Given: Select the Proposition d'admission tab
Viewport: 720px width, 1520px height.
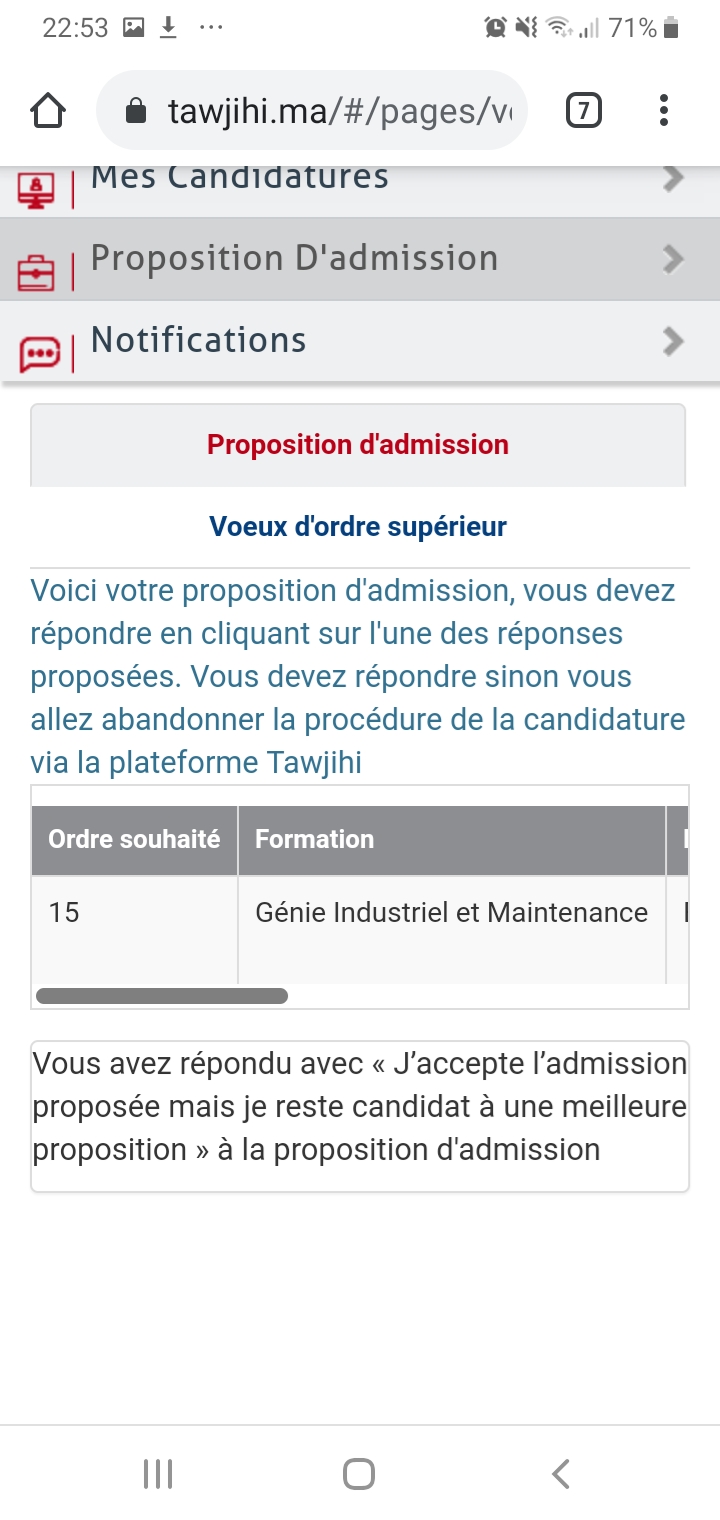Looking at the screenshot, I should 358,445.
